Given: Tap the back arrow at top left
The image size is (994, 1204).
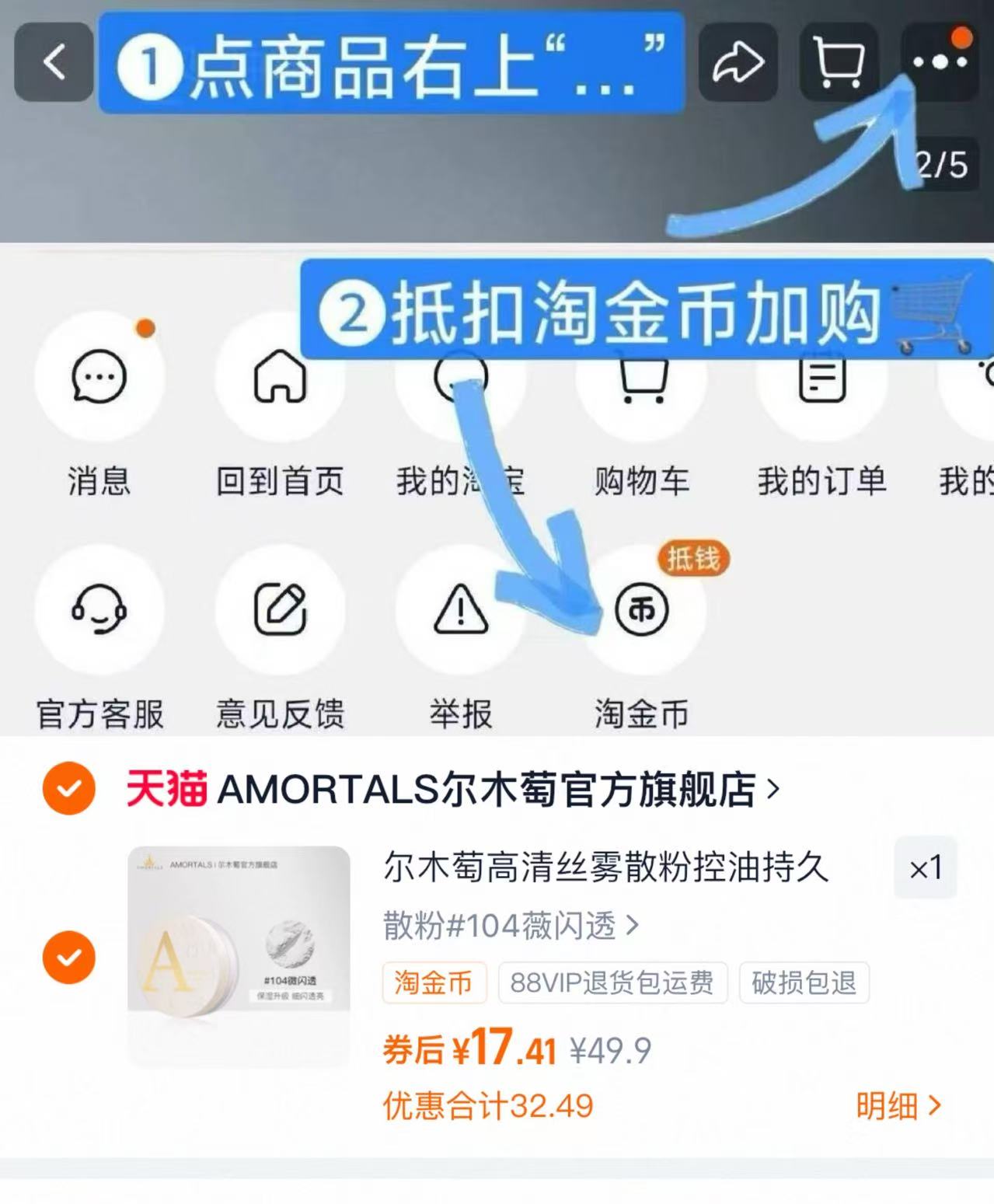Looking at the screenshot, I should [x=51, y=63].
